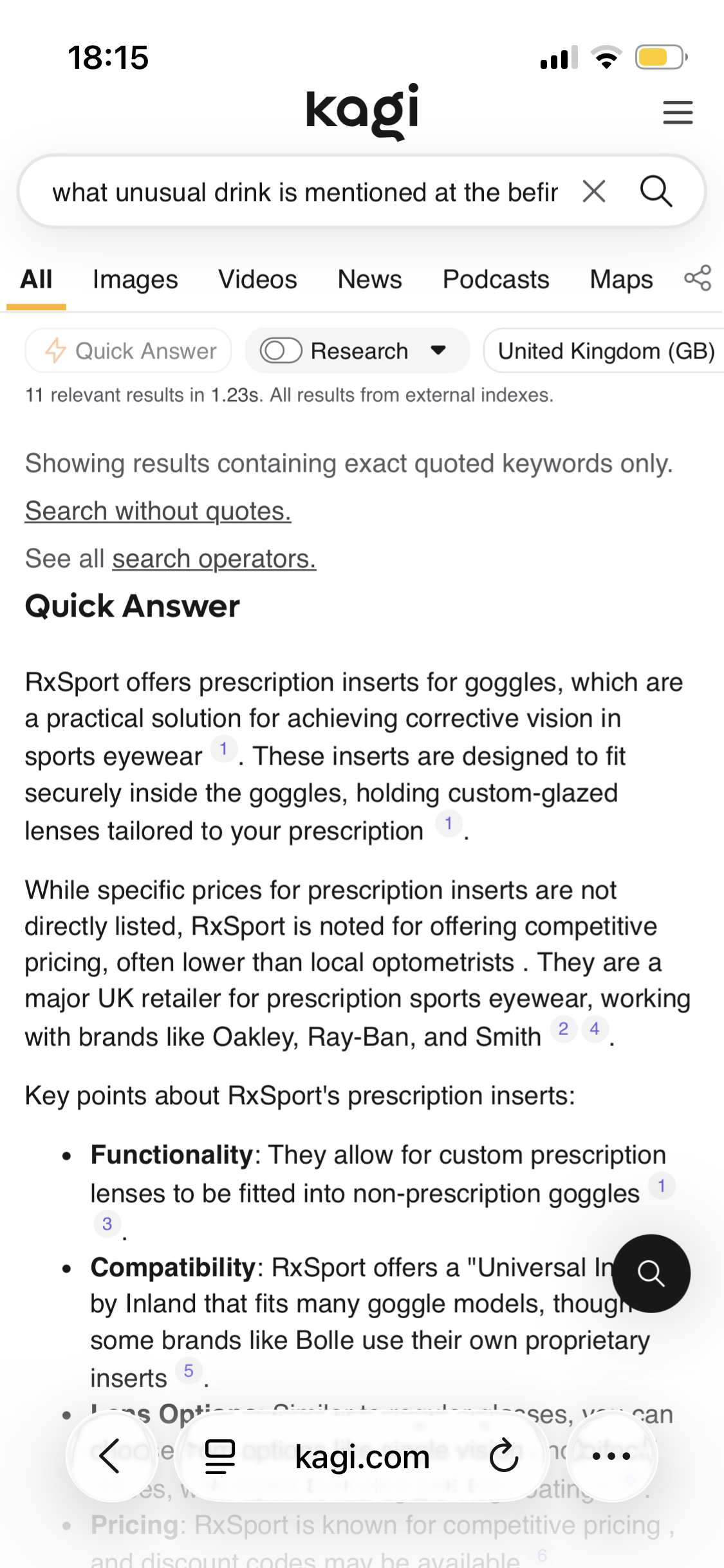Switch to the Images tab
The image size is (724, 1568).
(135, 279)
